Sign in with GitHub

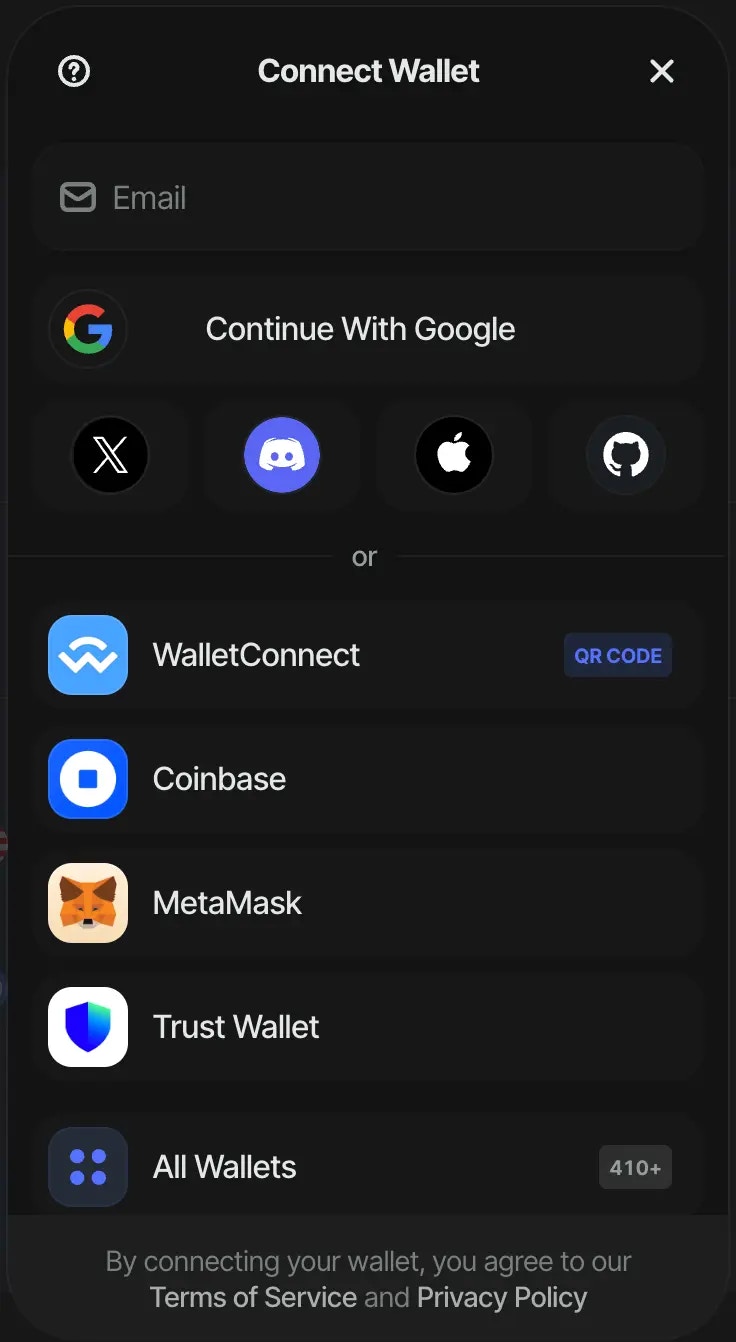coord(625,455)
